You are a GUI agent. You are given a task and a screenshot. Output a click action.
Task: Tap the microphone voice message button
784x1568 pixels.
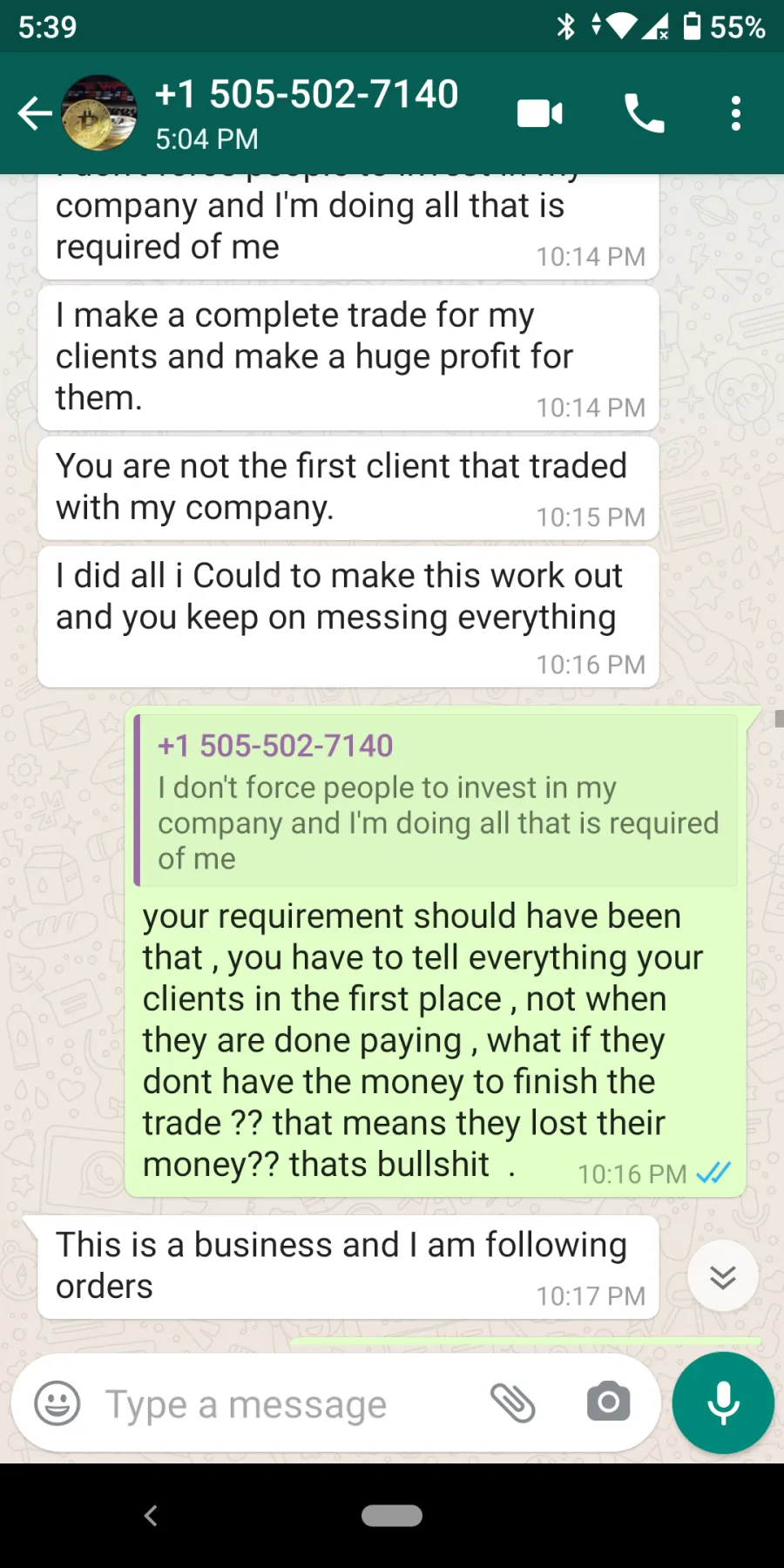[723, 1402]
